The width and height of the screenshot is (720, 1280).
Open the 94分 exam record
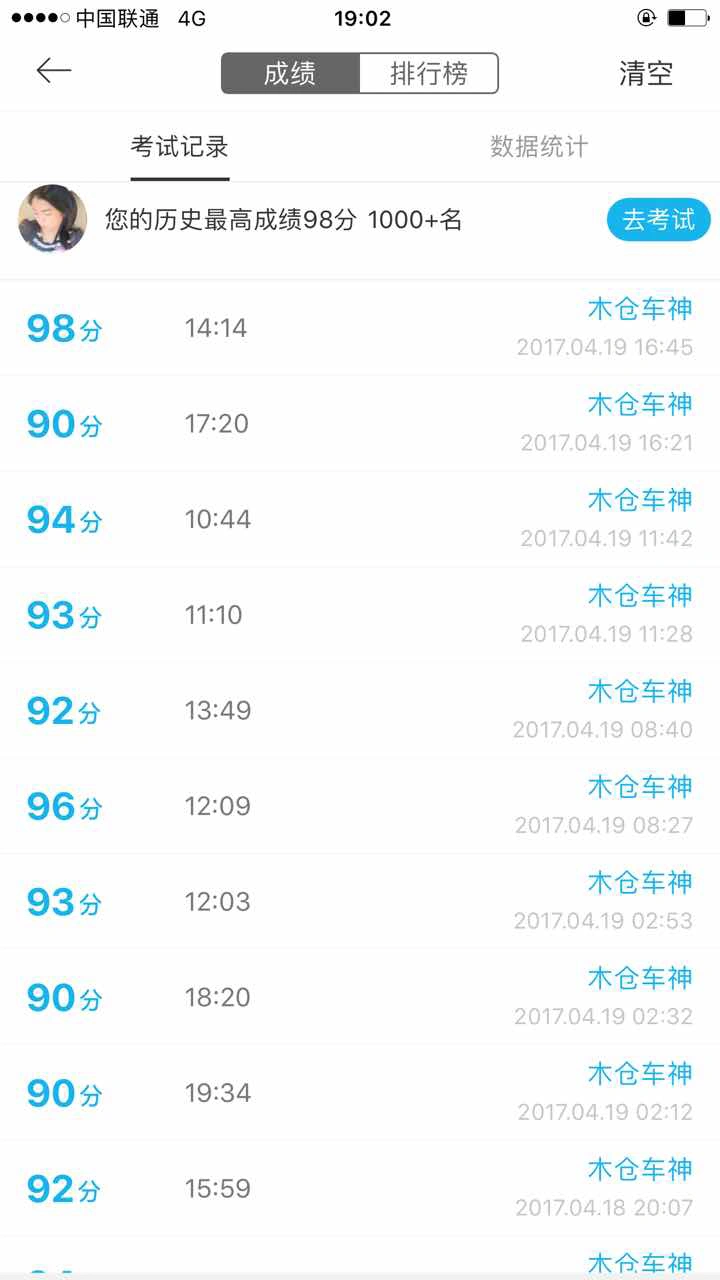click(360, 519)
